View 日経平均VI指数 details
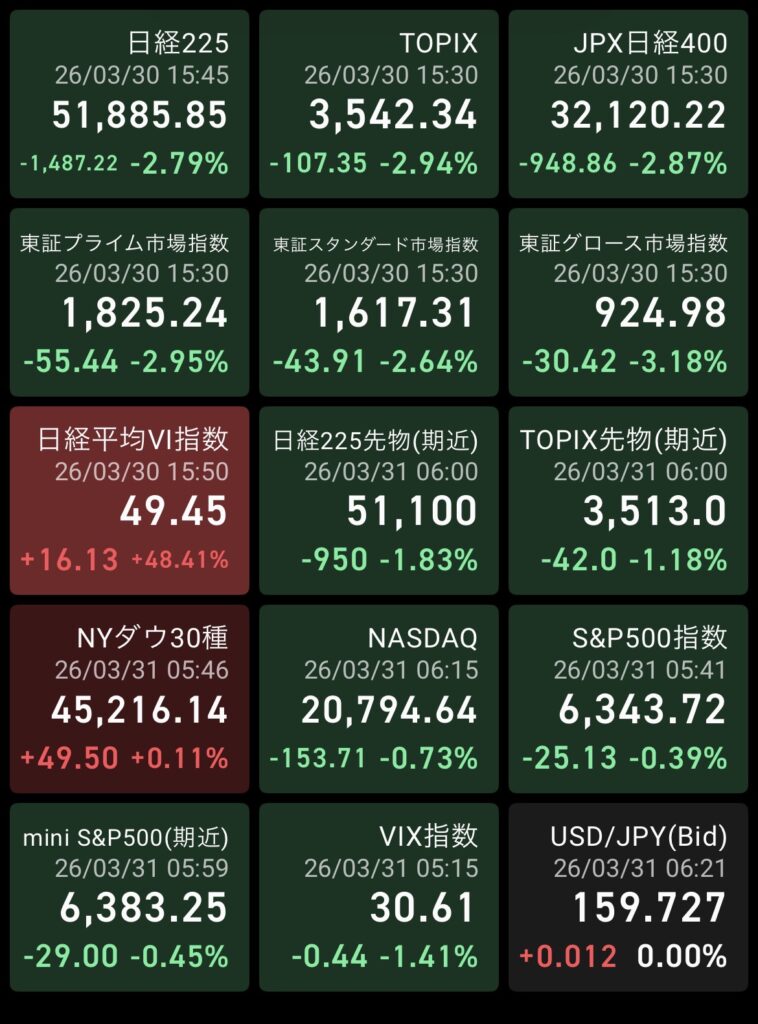The width and height of the screenshot is (758, 1024). click(129, 500)
